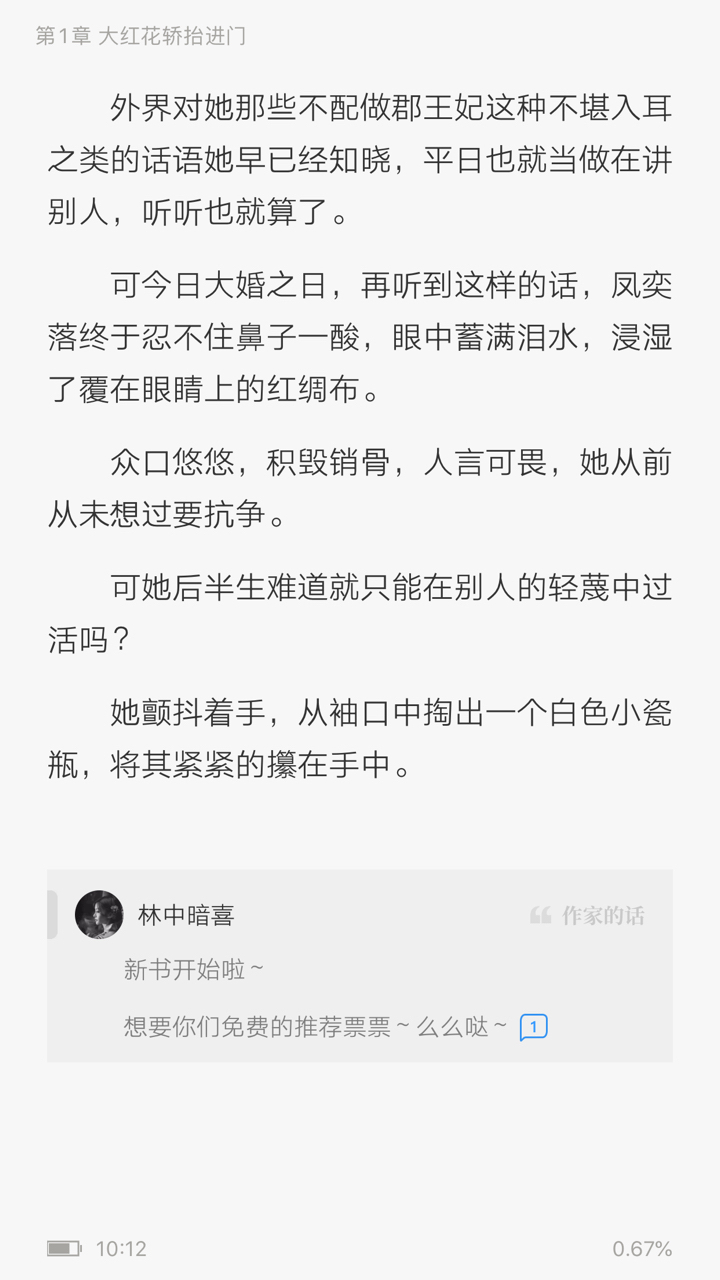Open author 林中暗喜's avatar
The height and width of the screenshot is (1280, 720).
click(x=99, y=914)
